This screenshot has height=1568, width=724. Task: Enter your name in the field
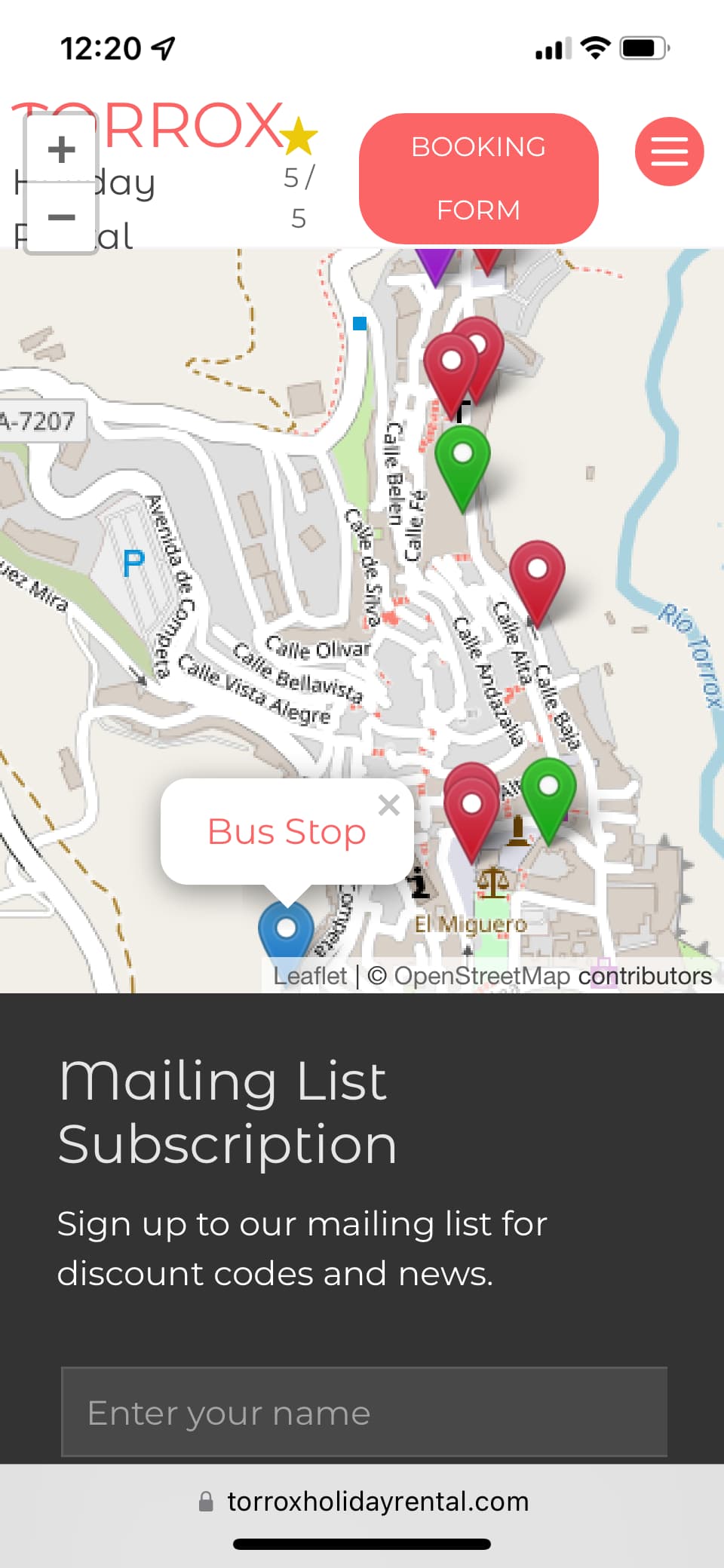[x=364, y=1412]
